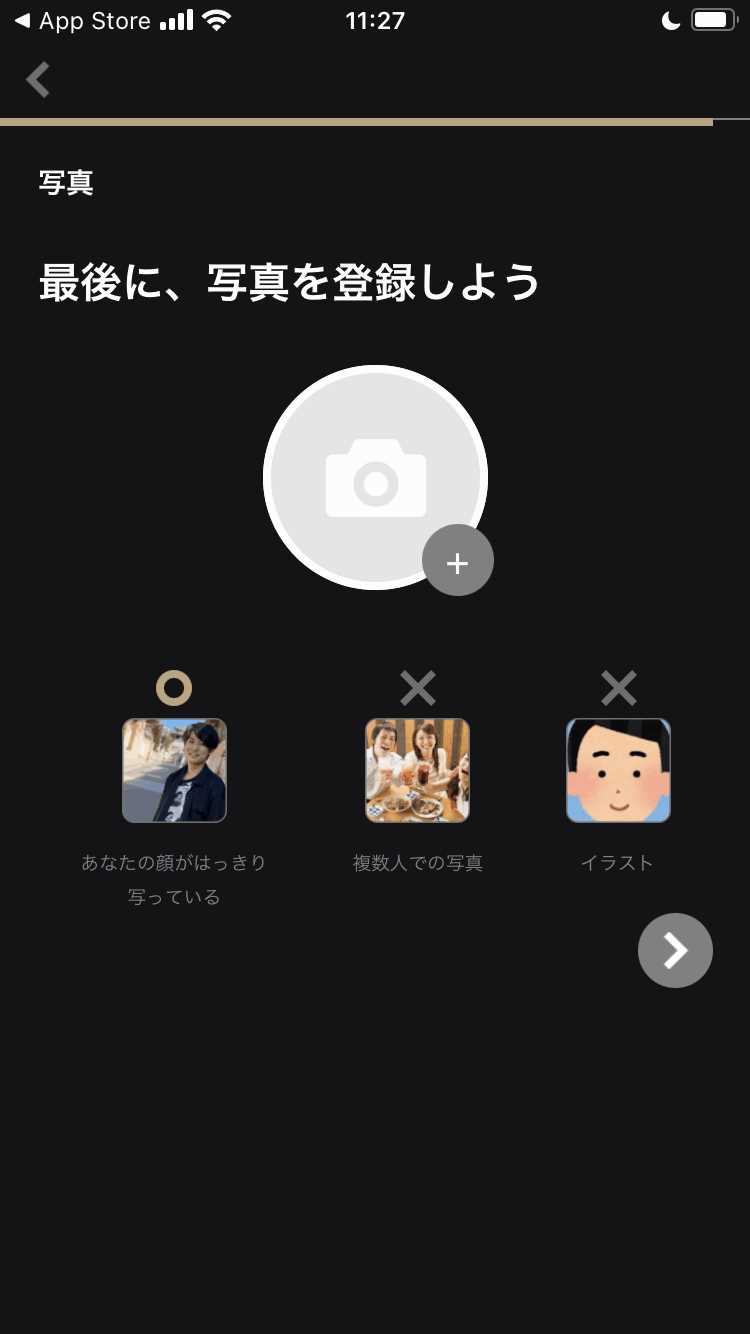Tap the X mark above the group photo example
The height and width of the screenshot is (1334, 750).
click(417, 687)
